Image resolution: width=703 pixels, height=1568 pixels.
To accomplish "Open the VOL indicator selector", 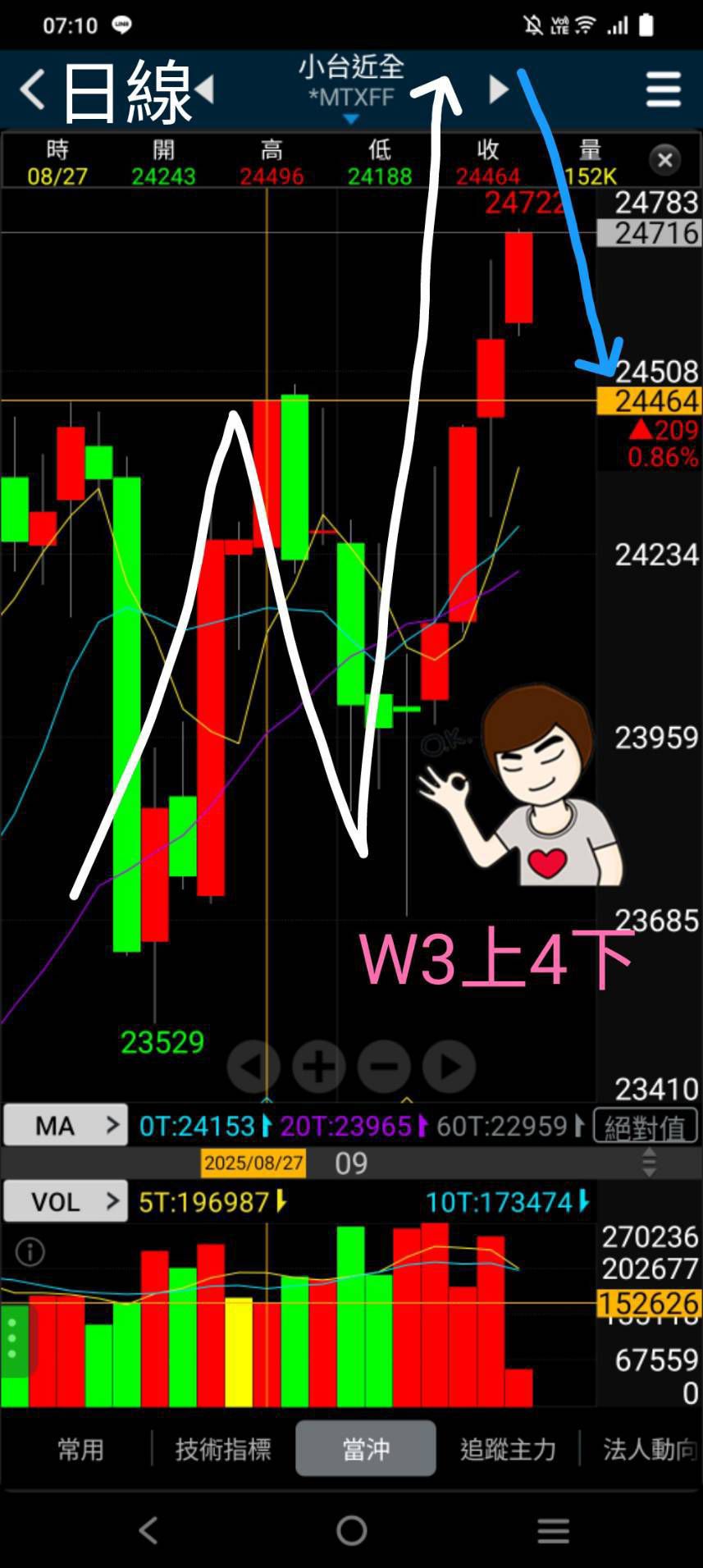I will click(x=66, y=1202).
